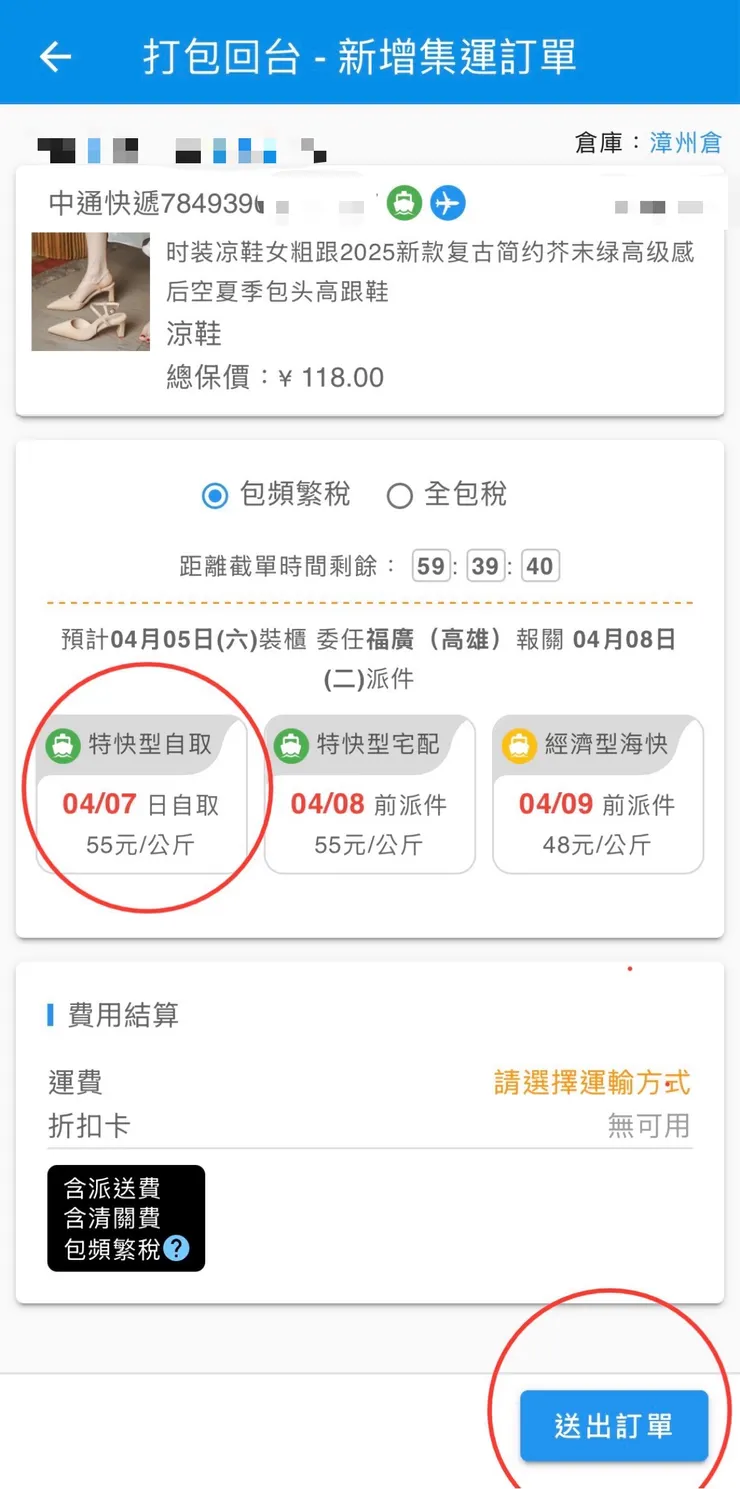Click 請選擇運輸方式 to pick transport method
This screenshot has height=1489, width=740.
[x=591, y=1082]
